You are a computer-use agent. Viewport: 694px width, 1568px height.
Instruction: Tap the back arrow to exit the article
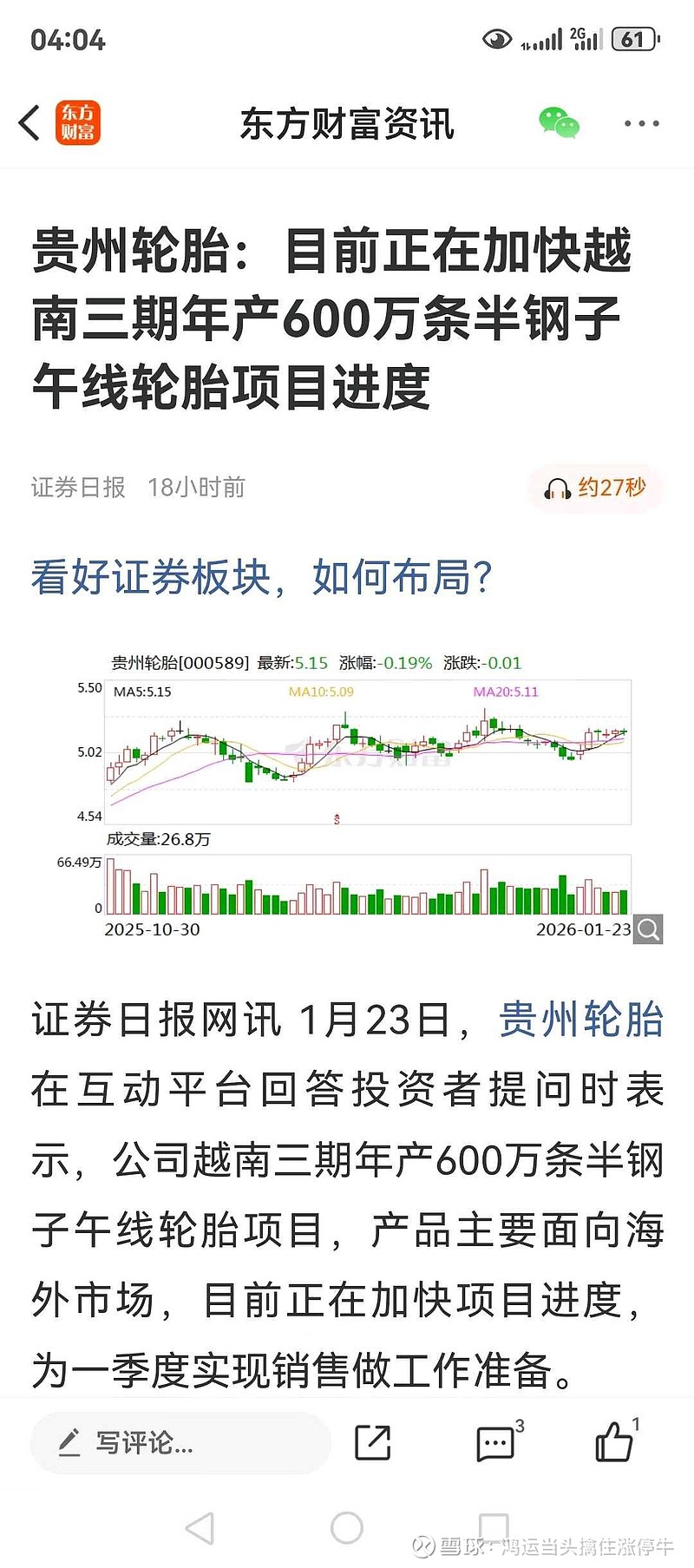click(29, 122)
